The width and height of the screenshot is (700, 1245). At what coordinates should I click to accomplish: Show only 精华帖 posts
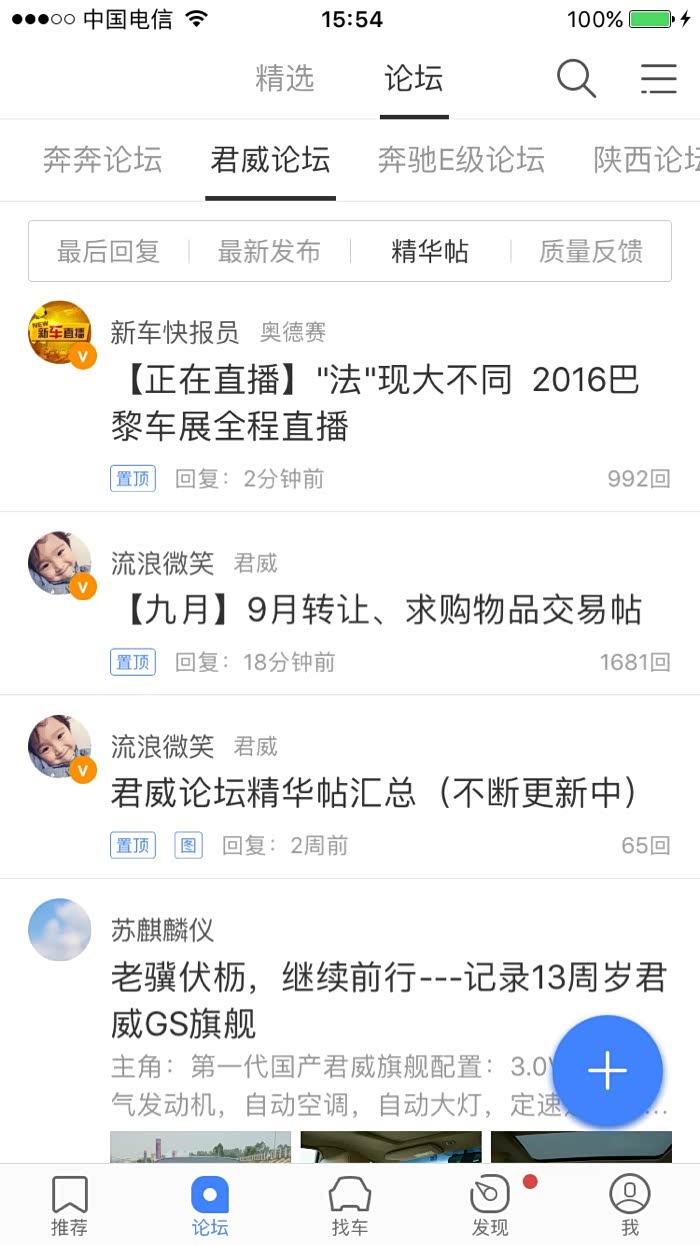point(430,251)
